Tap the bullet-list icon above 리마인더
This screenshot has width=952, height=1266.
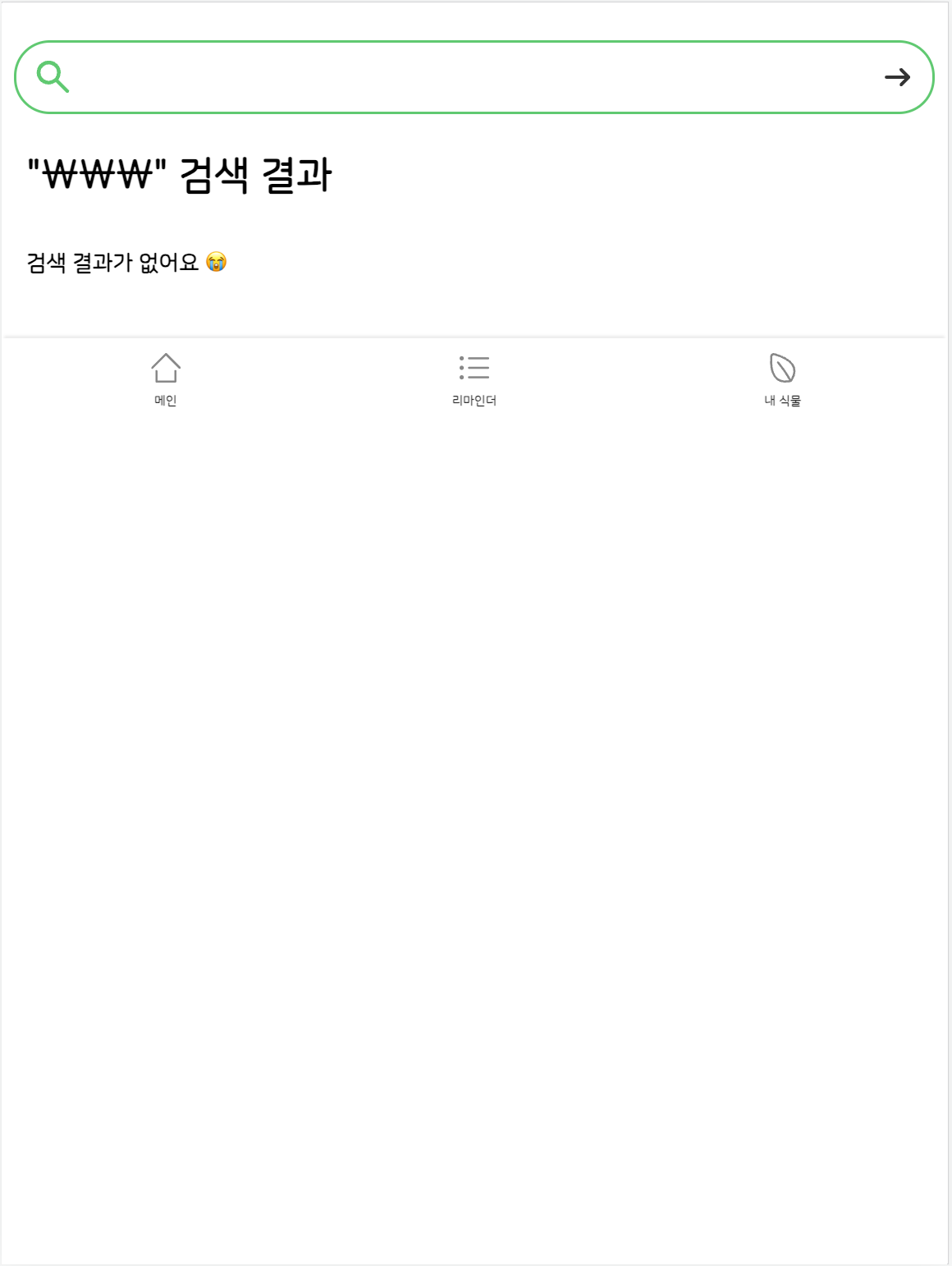[474, 369]
